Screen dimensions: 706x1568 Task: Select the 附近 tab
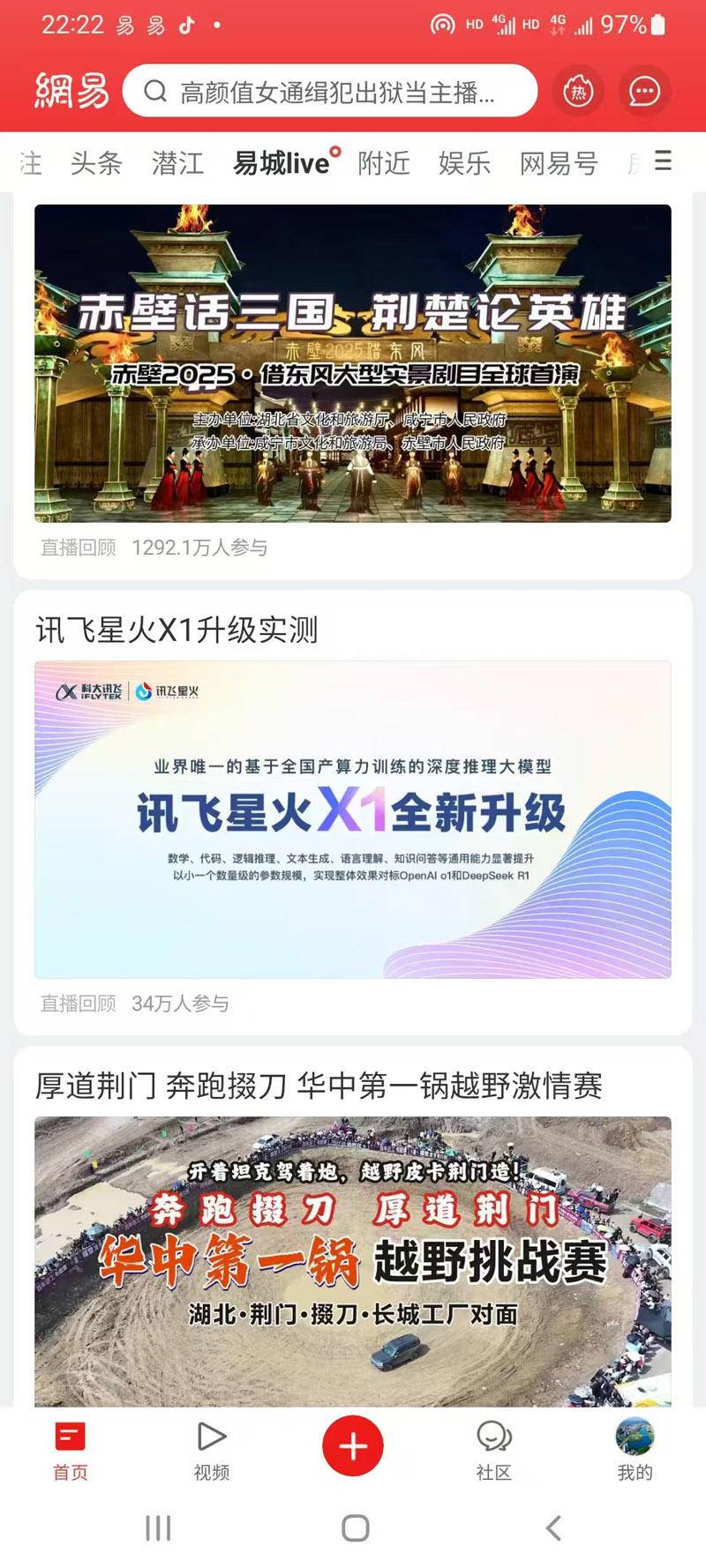click(384, 163)
